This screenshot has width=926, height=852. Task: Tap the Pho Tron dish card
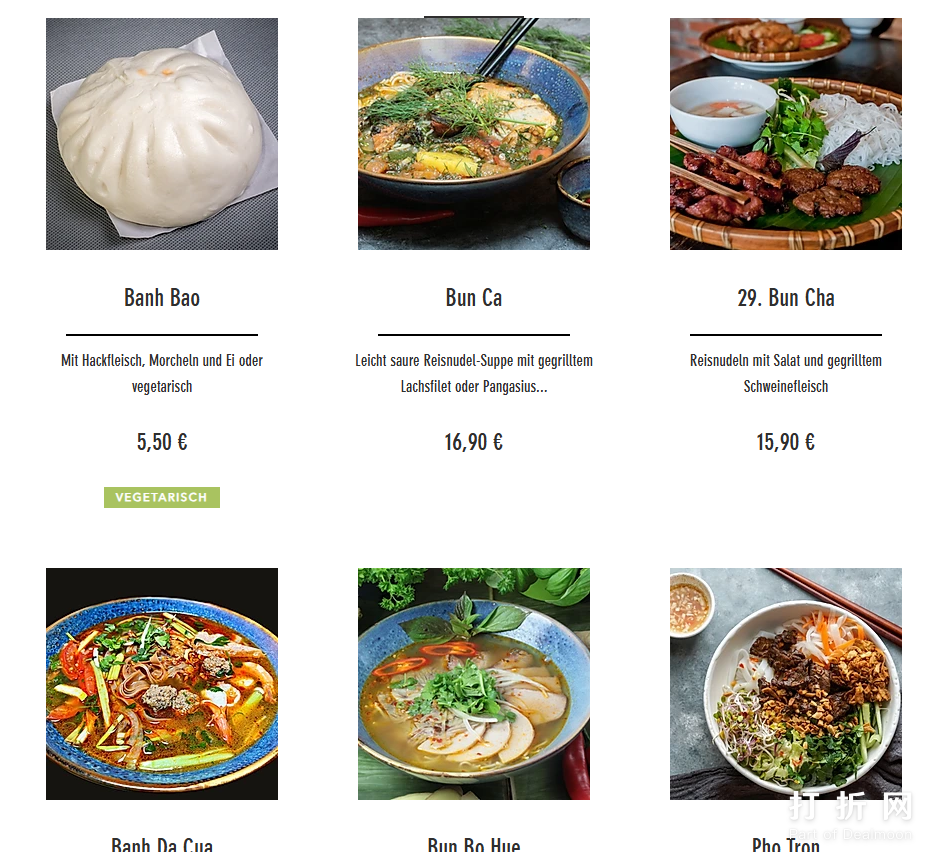point(786,684)
